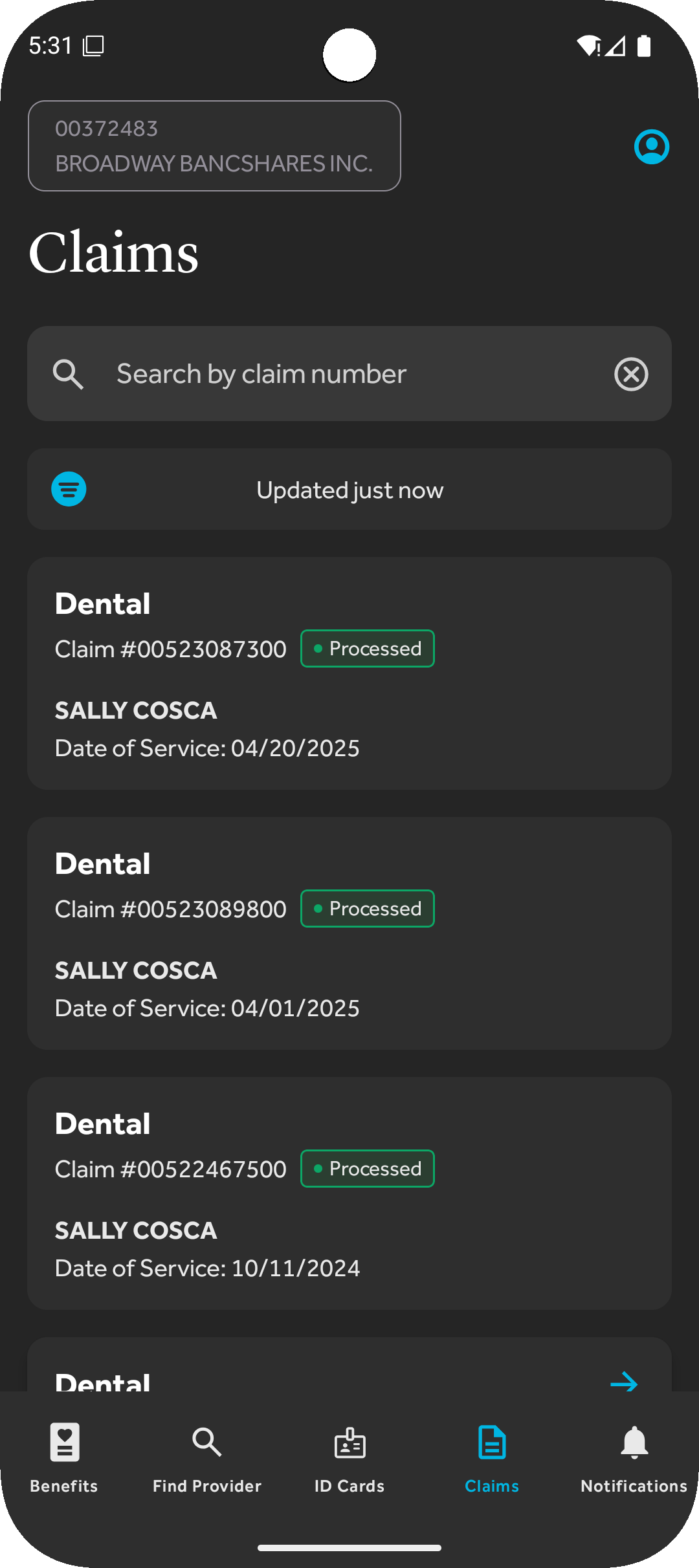The image size is (699, 1568).
Task: View Dental claim #00523089800 details
Action: [x=349, y=933]
